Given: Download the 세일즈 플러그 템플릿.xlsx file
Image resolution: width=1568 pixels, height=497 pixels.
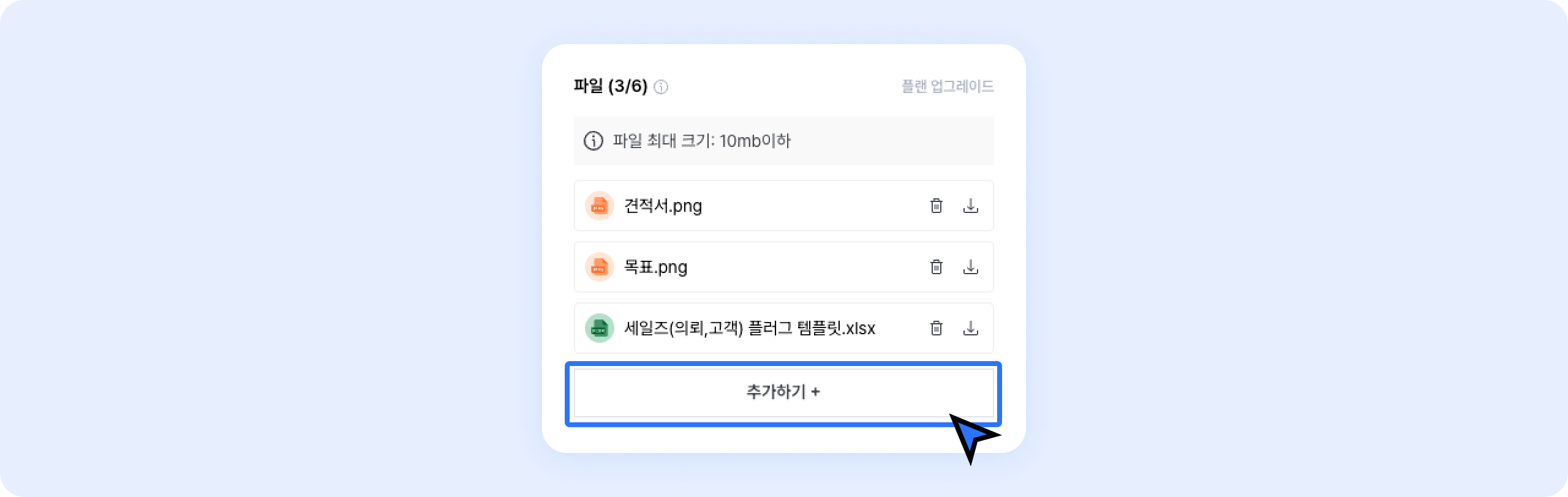Looking at the screenshot, I should tap(970, 328).
